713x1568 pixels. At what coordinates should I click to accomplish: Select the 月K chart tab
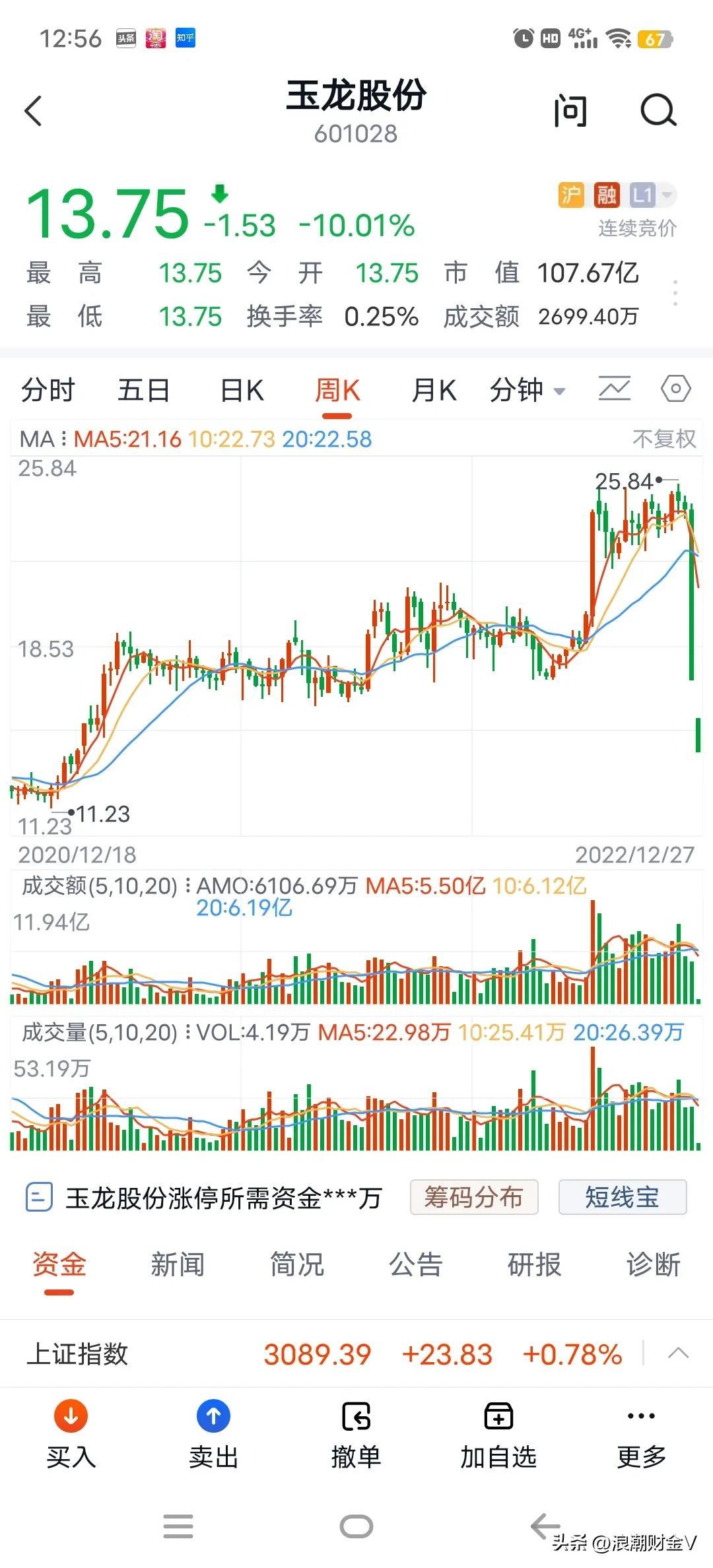434,390
